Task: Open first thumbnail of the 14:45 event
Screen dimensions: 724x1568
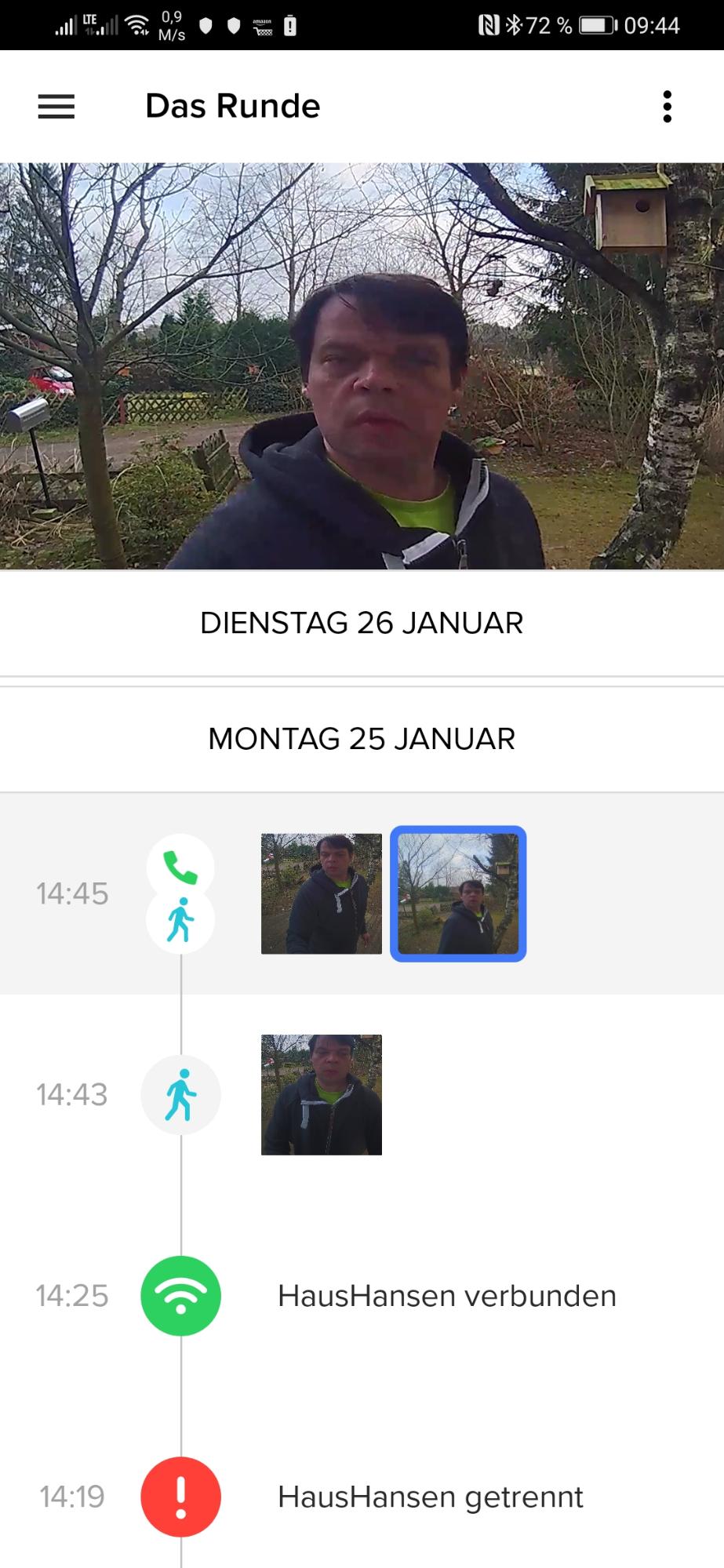Action: tap(321, 893)
